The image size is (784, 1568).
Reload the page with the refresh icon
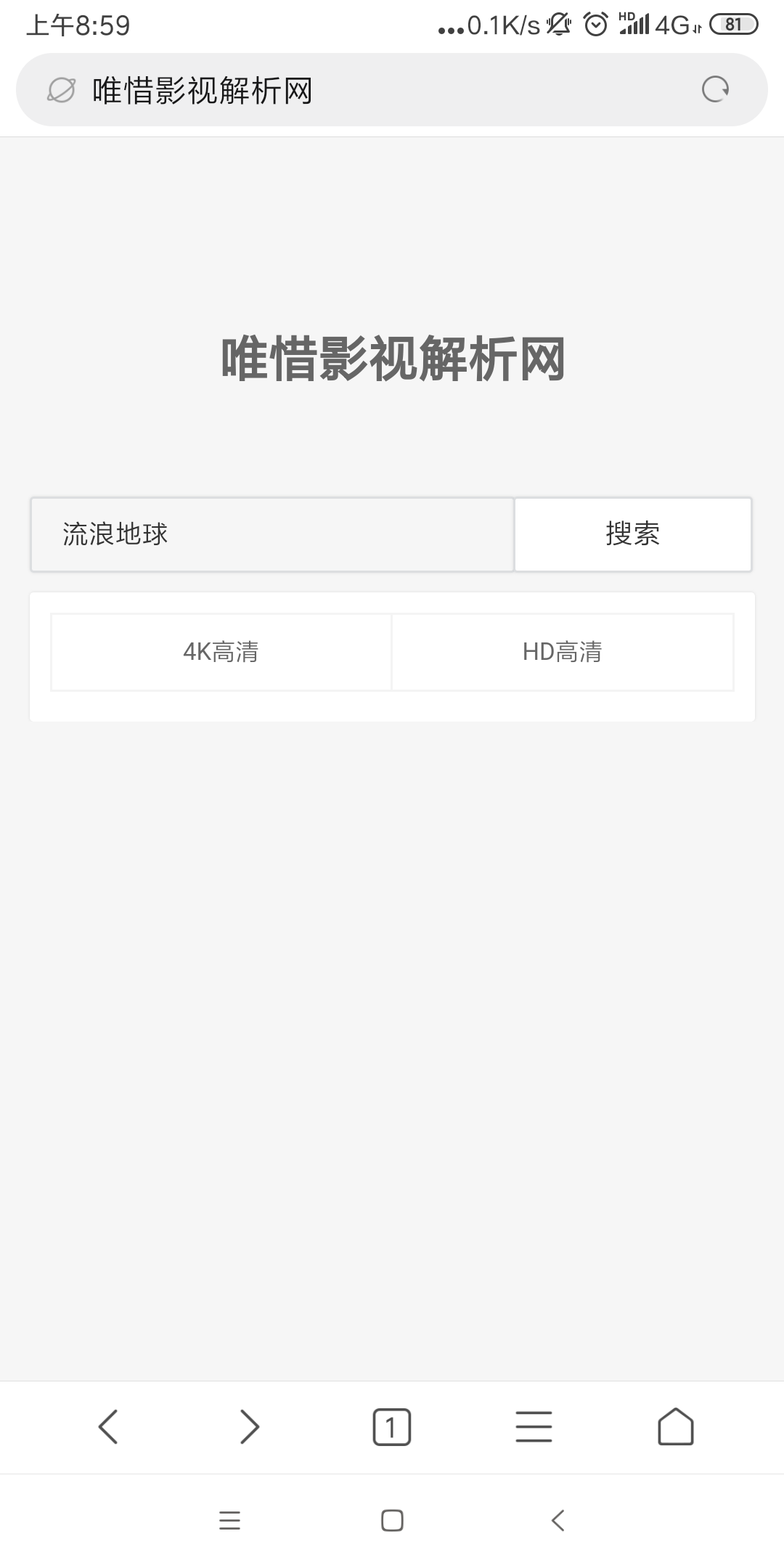[715, 89]
